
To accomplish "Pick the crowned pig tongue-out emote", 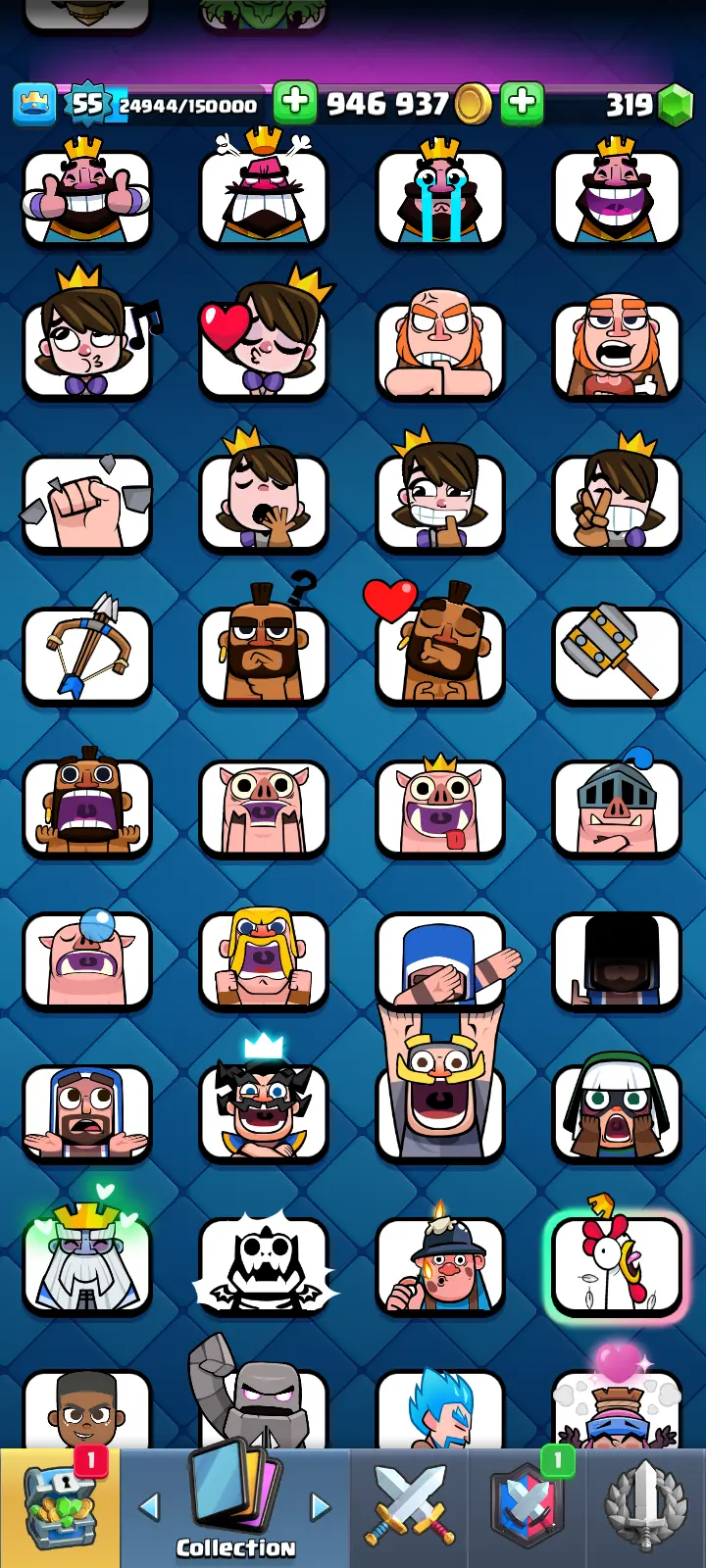I will (x=440, y=806).
